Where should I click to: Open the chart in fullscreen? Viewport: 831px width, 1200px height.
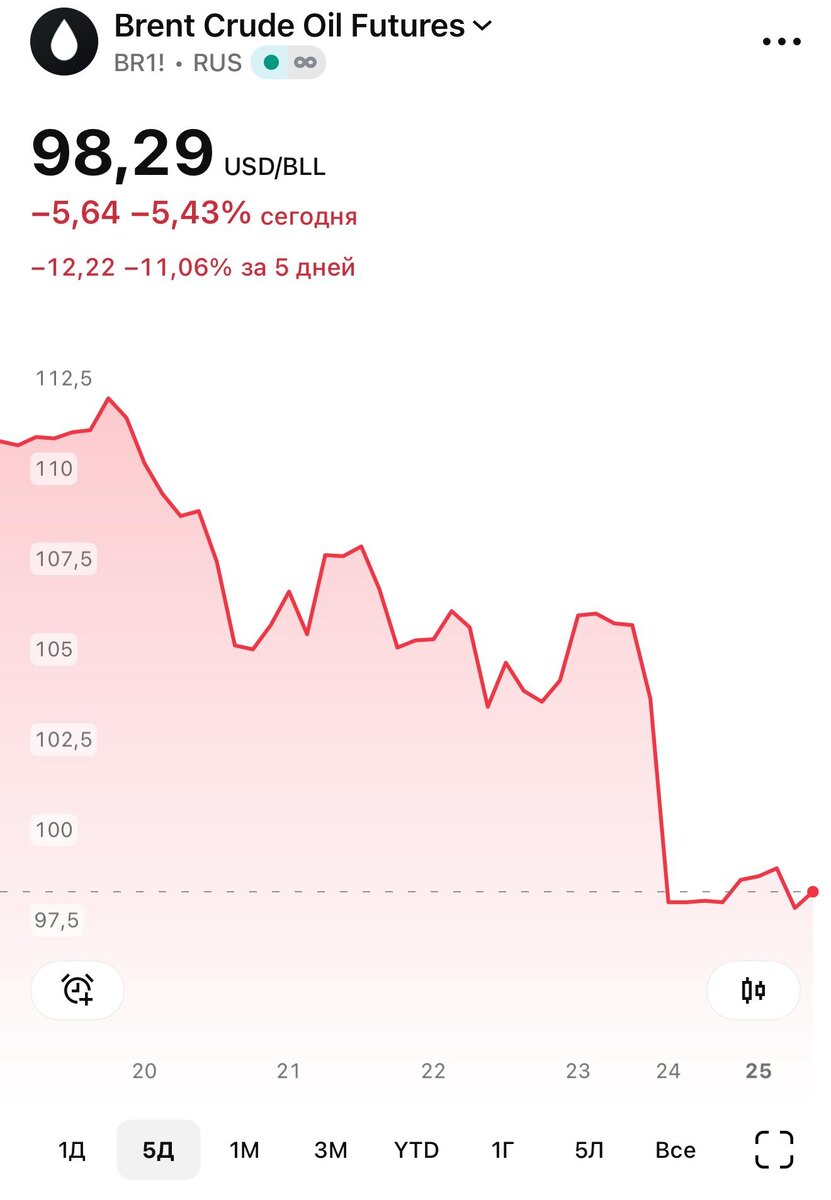coord(773,1150)
